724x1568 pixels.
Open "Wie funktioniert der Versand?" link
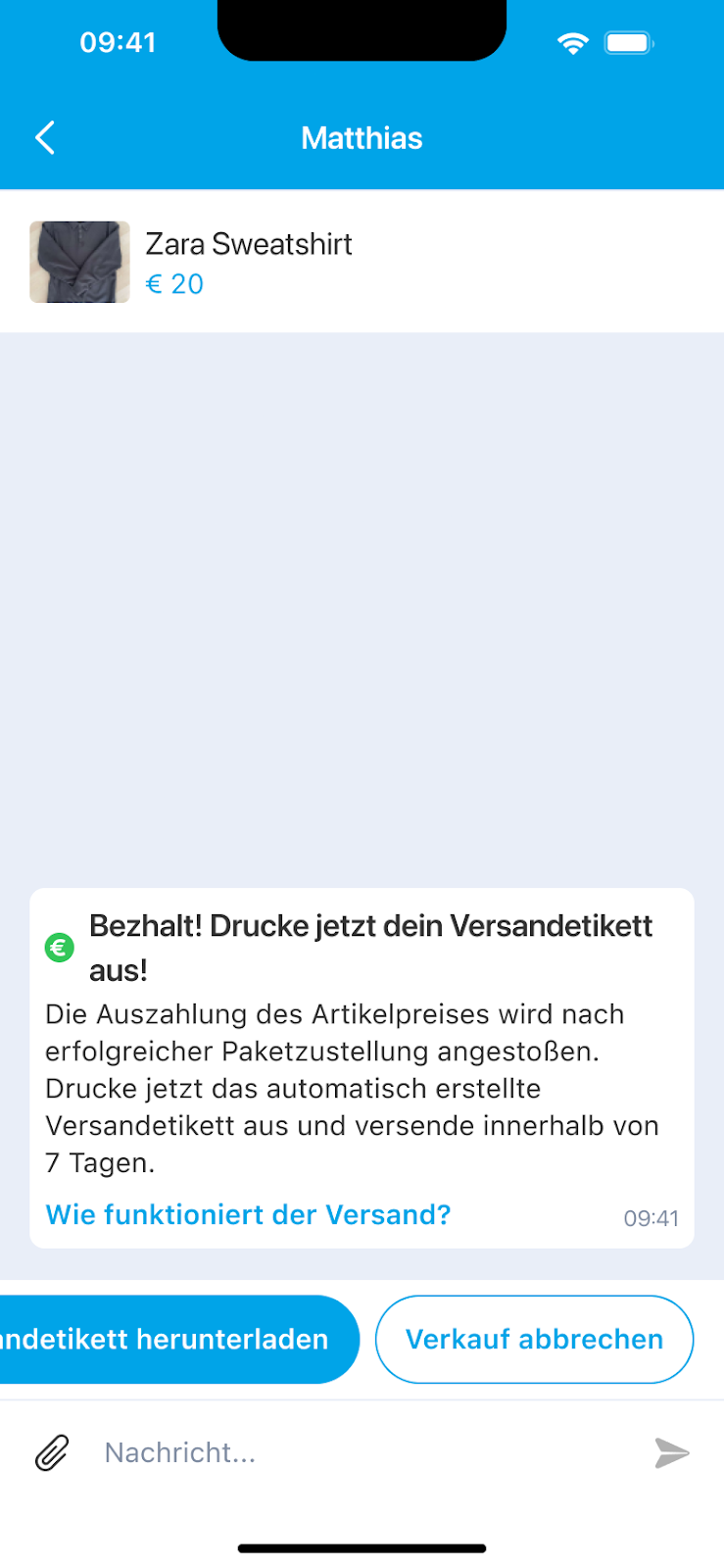tap(248, 1215)
